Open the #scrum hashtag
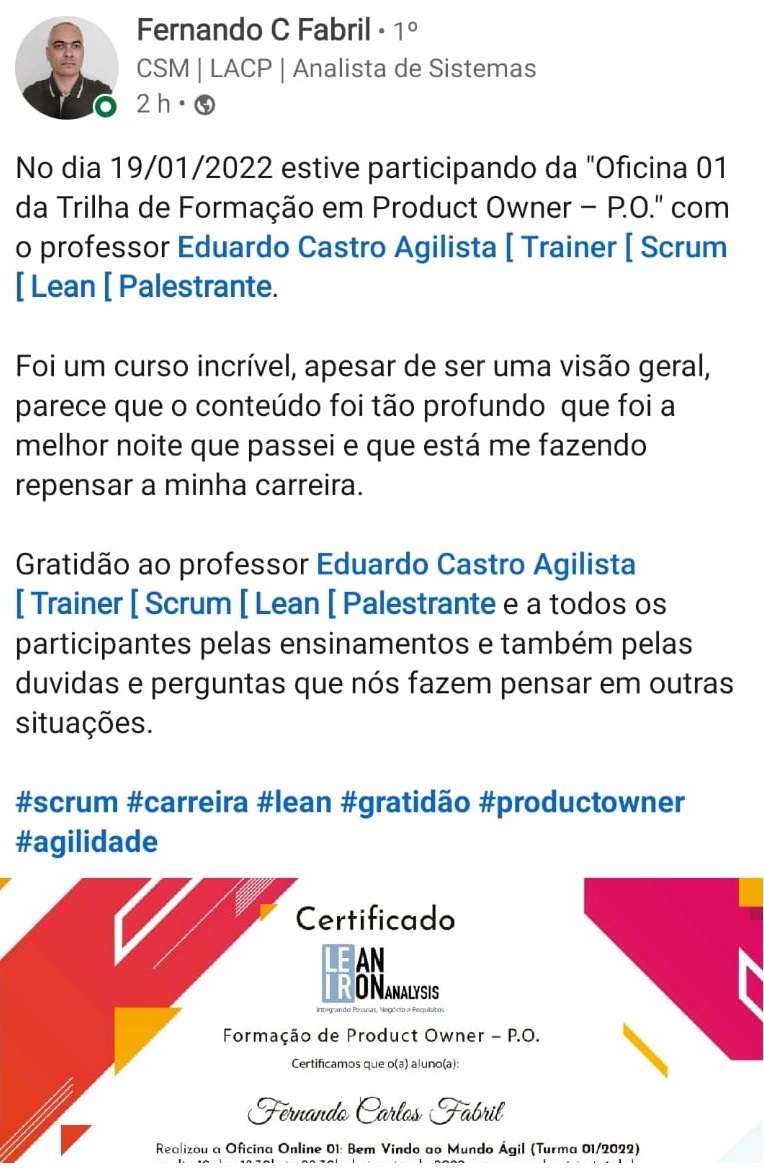764x1176 pixels. (65, 802)
